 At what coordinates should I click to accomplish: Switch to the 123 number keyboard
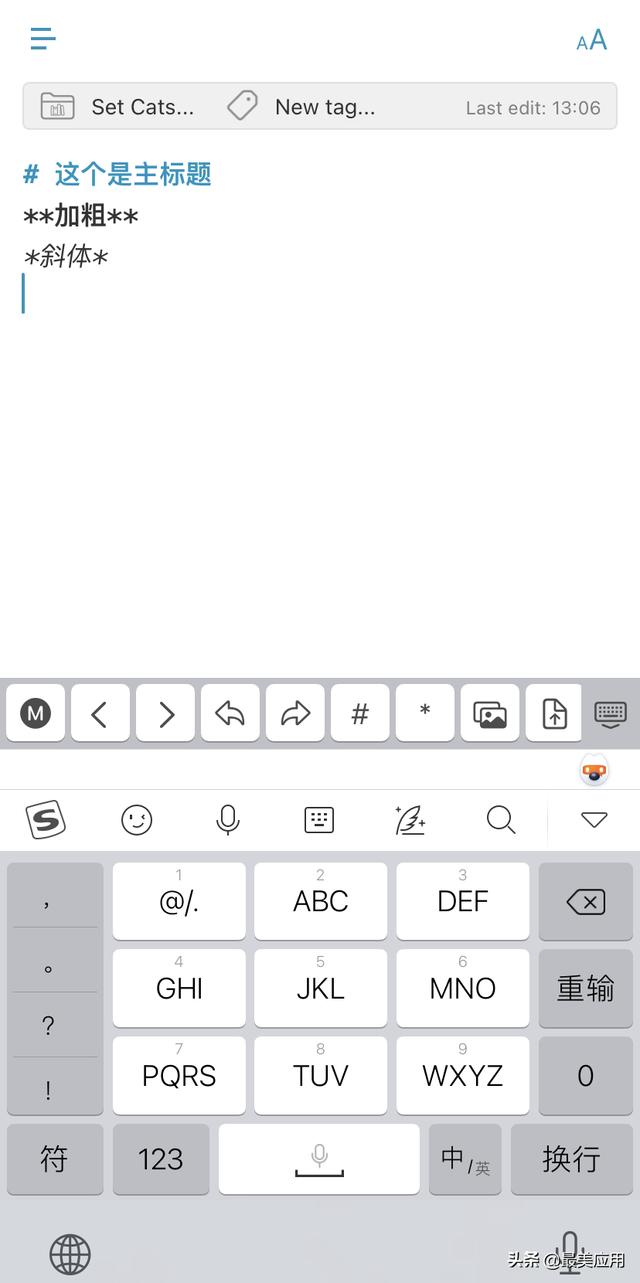click(161, 1159)
